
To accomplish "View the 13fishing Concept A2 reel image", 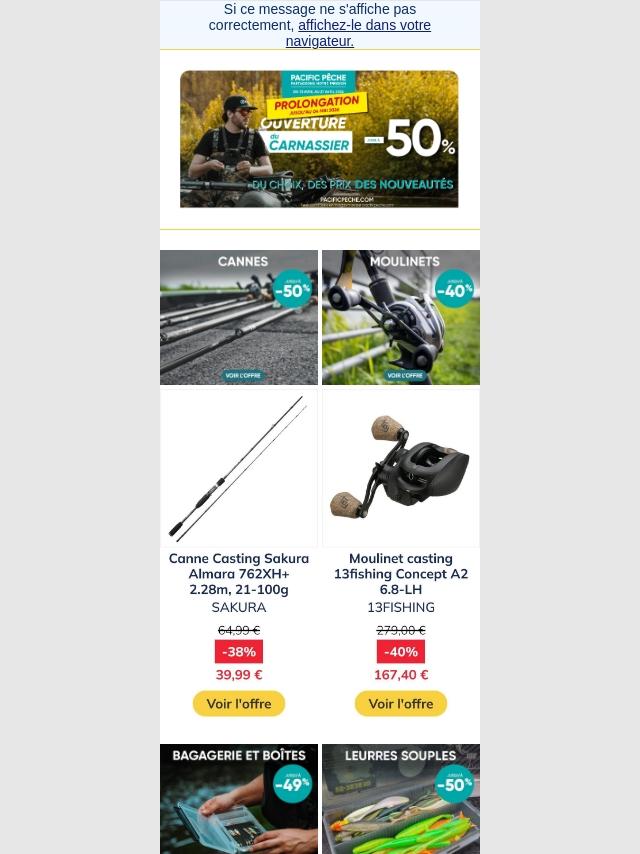I will [401, 468].
